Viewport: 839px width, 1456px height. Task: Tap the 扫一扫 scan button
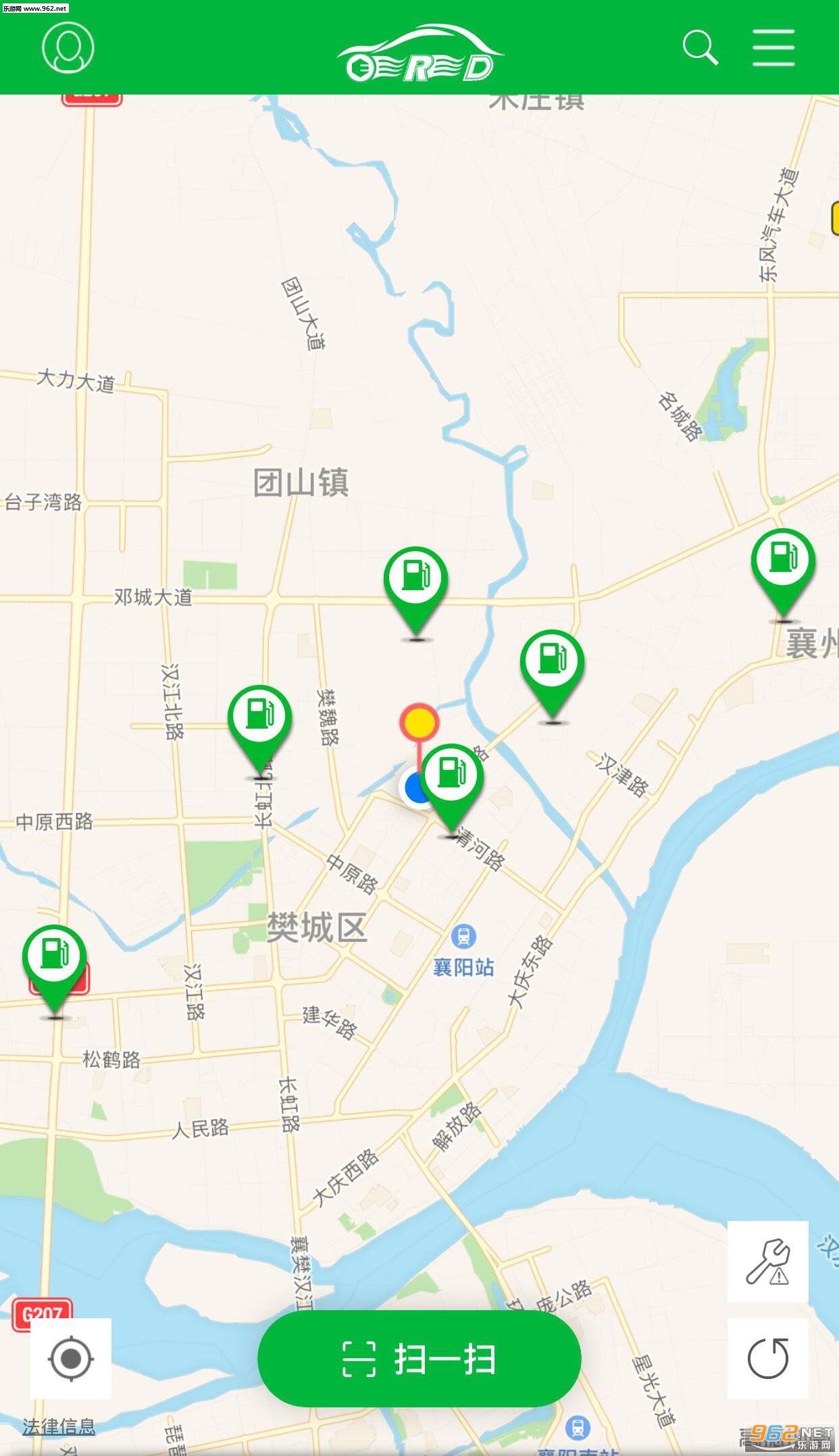[x=419, y=1358]
